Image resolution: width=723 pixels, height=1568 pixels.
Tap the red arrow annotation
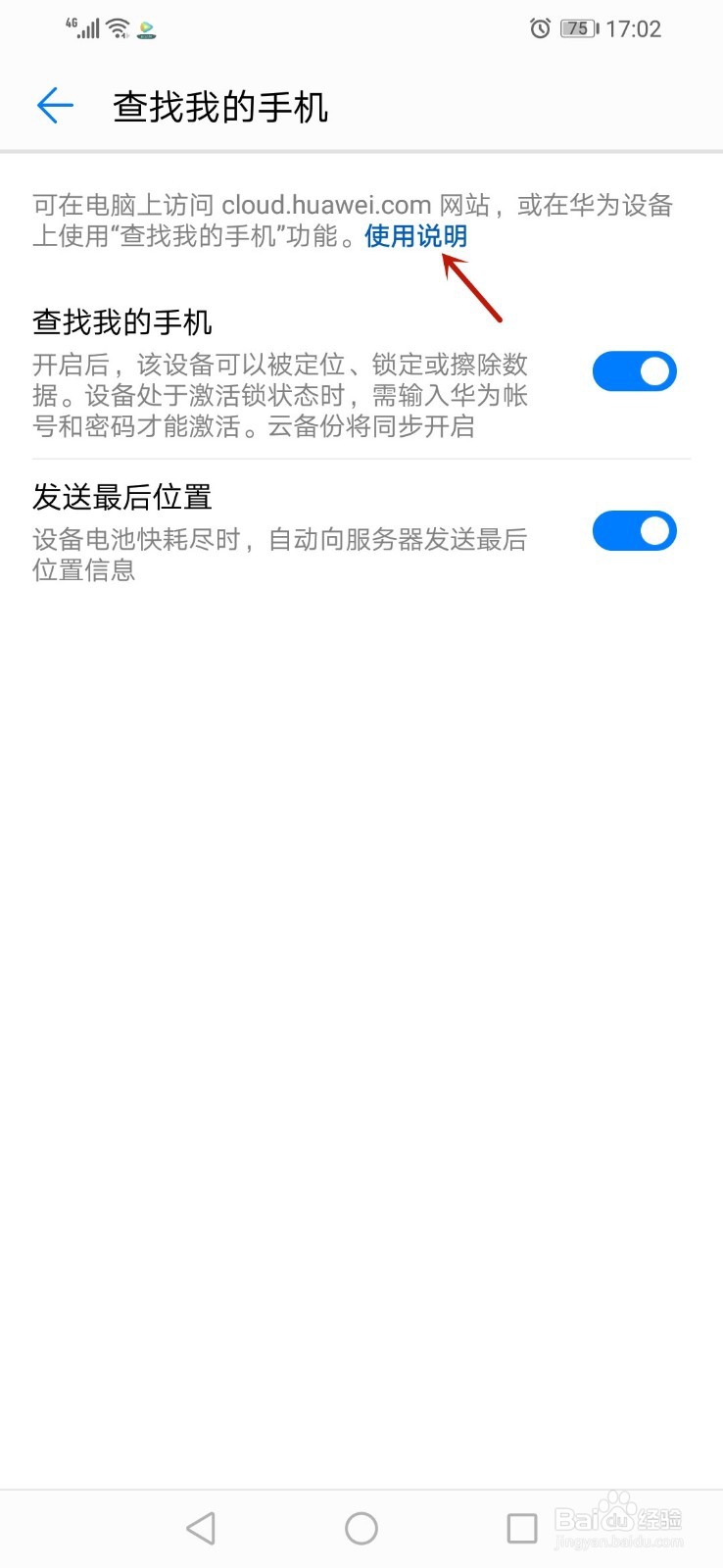(x=472, y=289)
